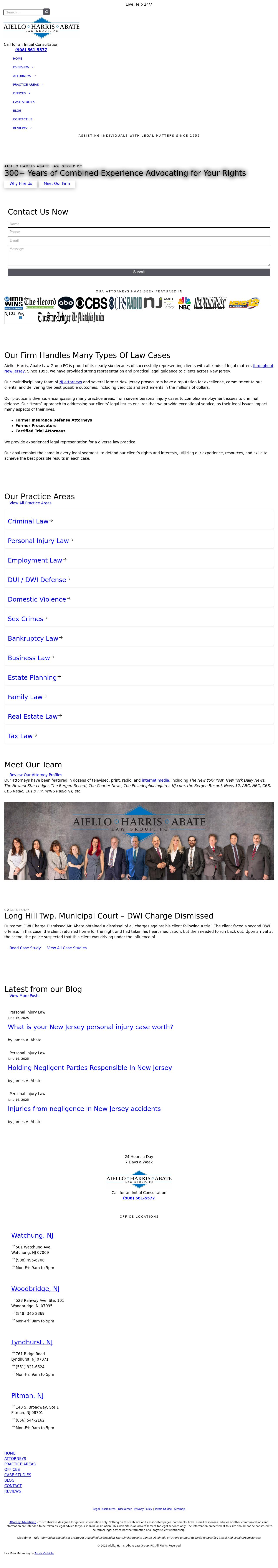The height and width of the screenshot is (1568, 278).
Task: Tap the Meet Our Firm button
Action: coord(57,183)
